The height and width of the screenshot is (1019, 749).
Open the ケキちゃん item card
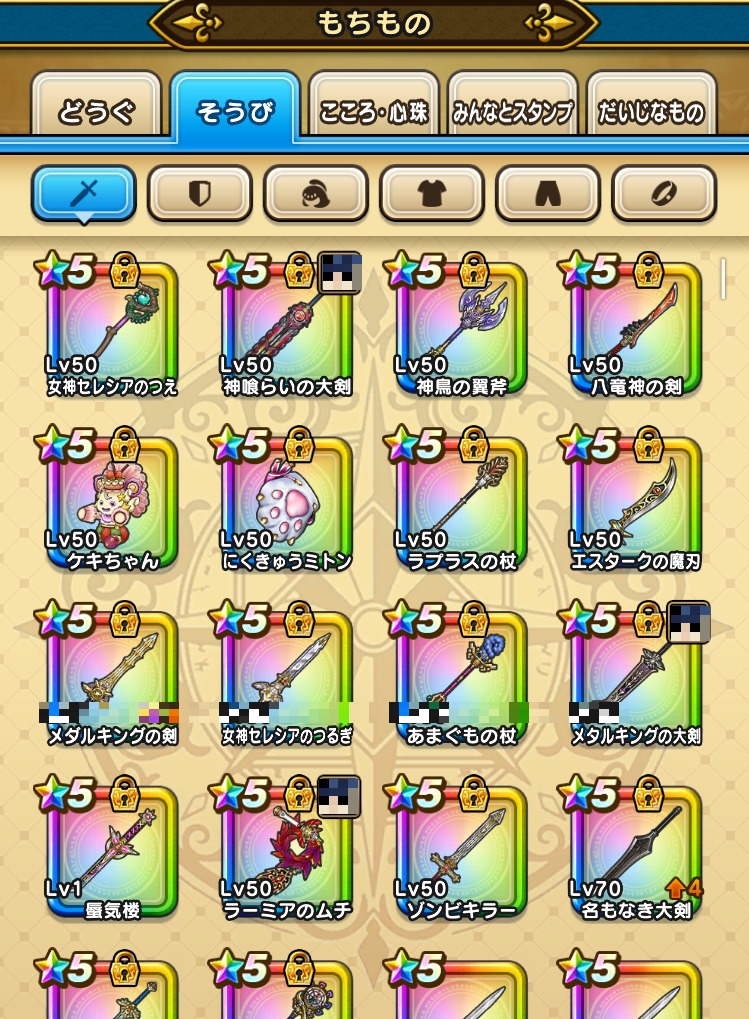coord(110,502)
